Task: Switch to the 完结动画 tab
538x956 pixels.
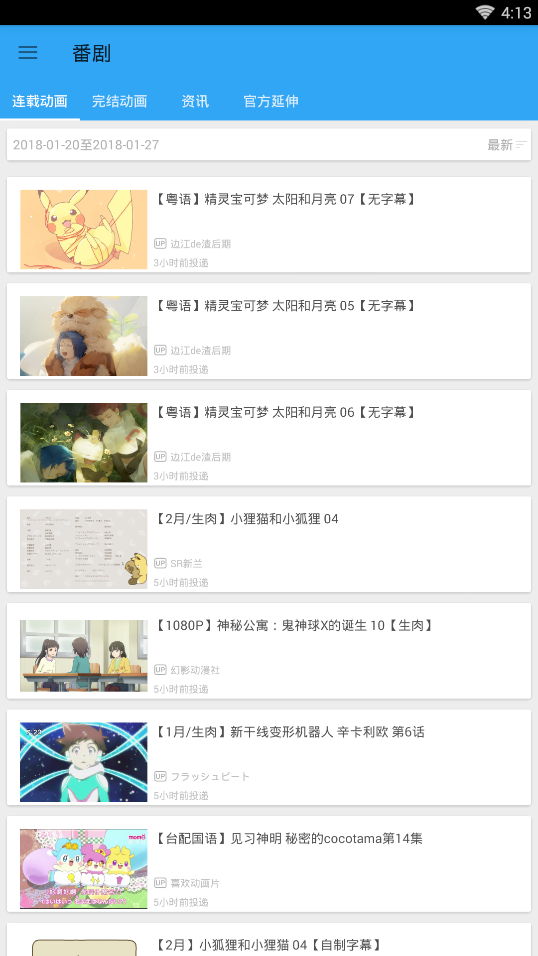Action: click(x=120, y=101)
